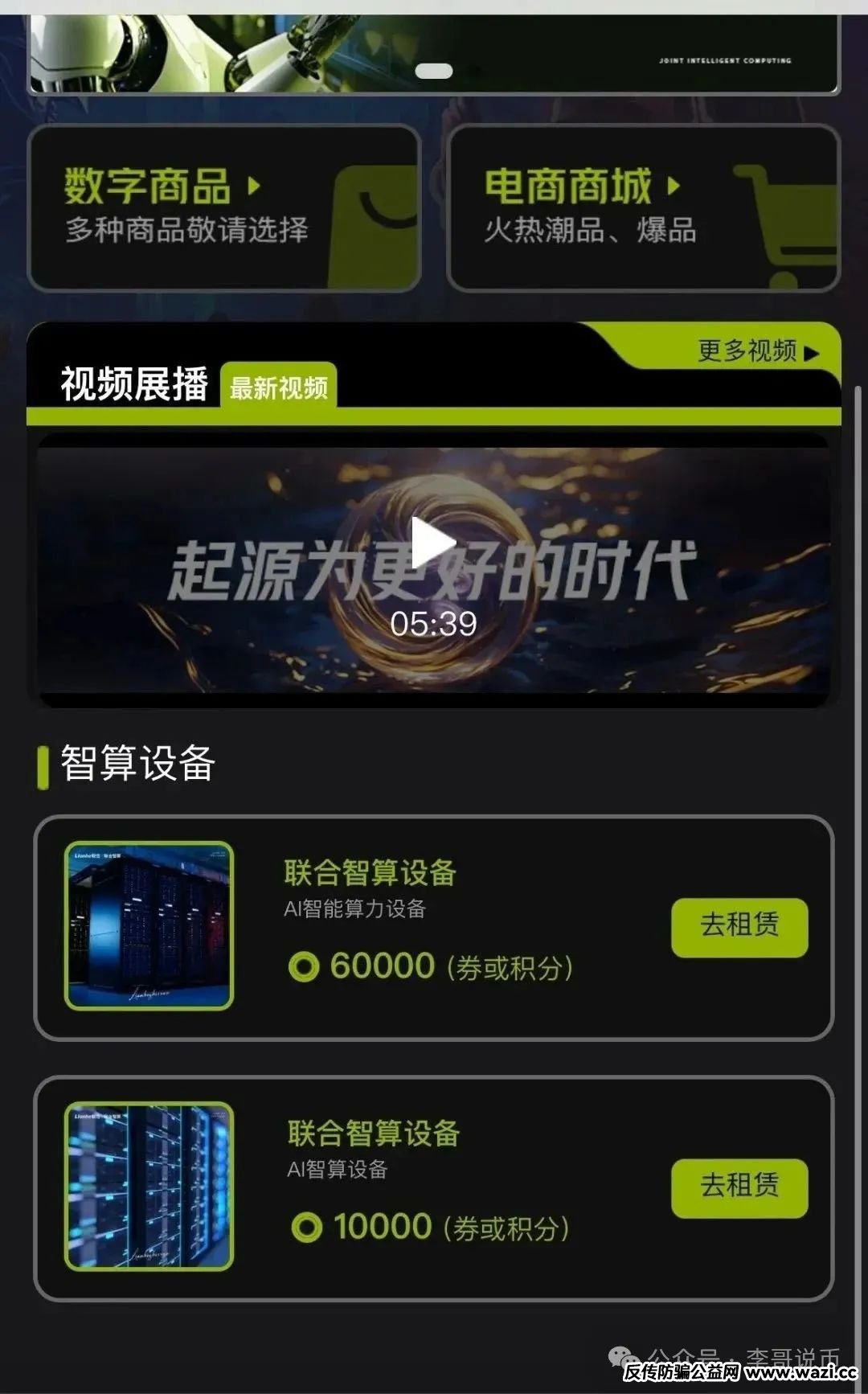Select the 最新视频 latest videos tab
Image resolution: width=868 pixels, height=1394 pixels.
(x=279, y=387)
